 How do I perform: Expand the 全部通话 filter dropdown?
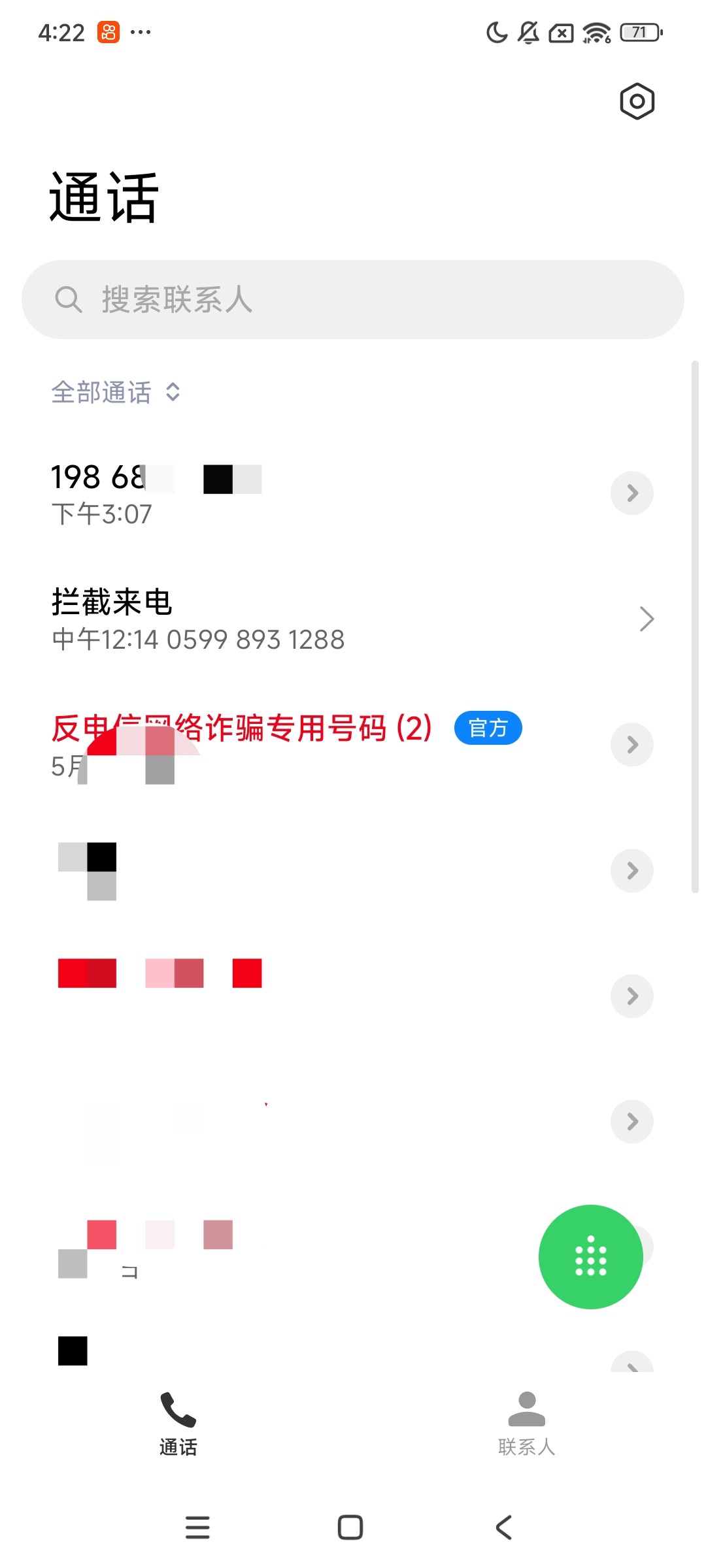(x=116, y=392)
